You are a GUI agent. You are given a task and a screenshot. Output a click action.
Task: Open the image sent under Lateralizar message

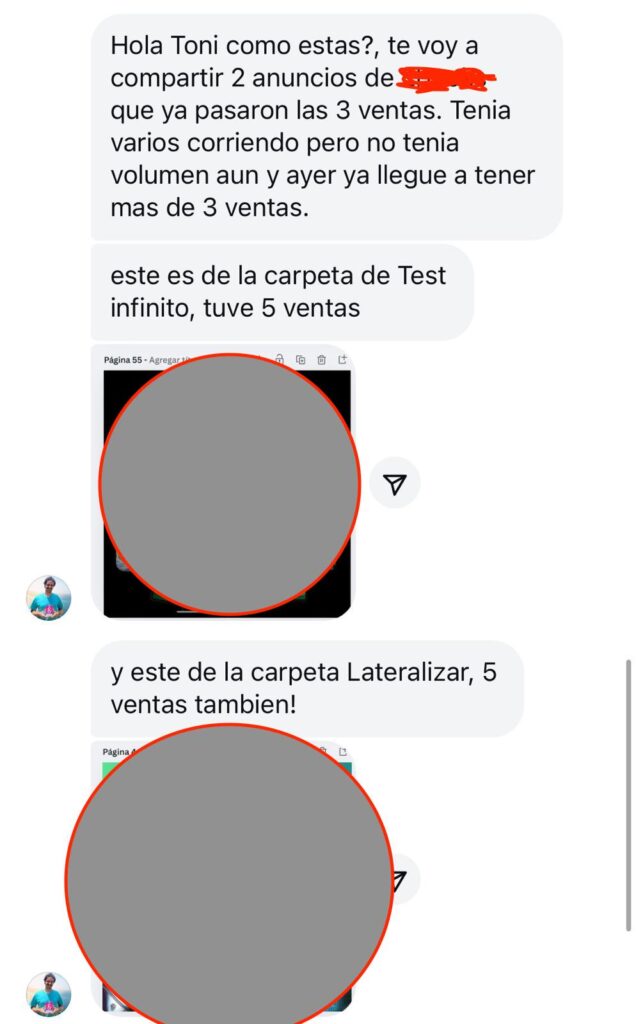pyautogui.click(x=228, y=880)
